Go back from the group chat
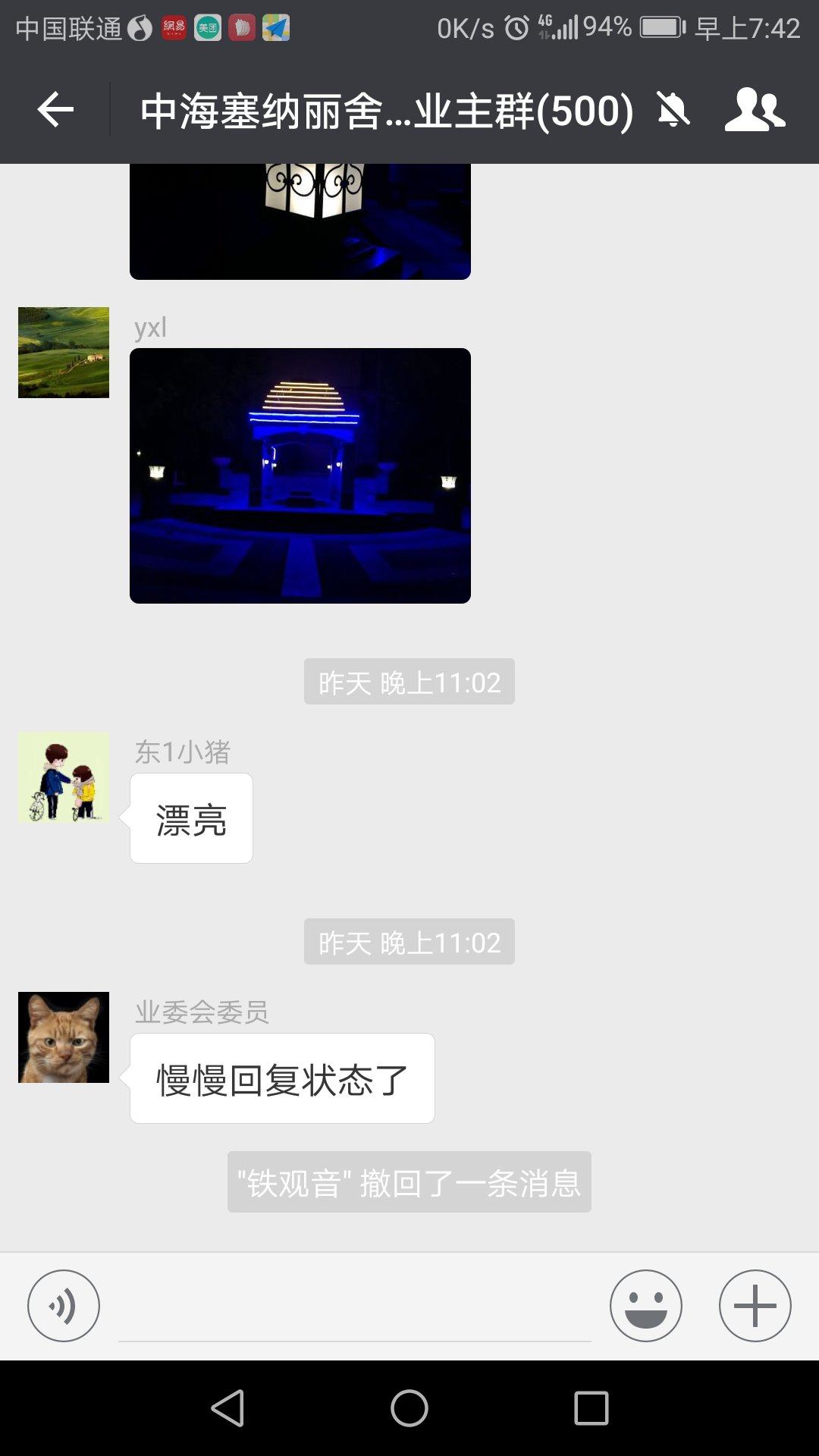819x1456 pixels. (x=55, y=111)
